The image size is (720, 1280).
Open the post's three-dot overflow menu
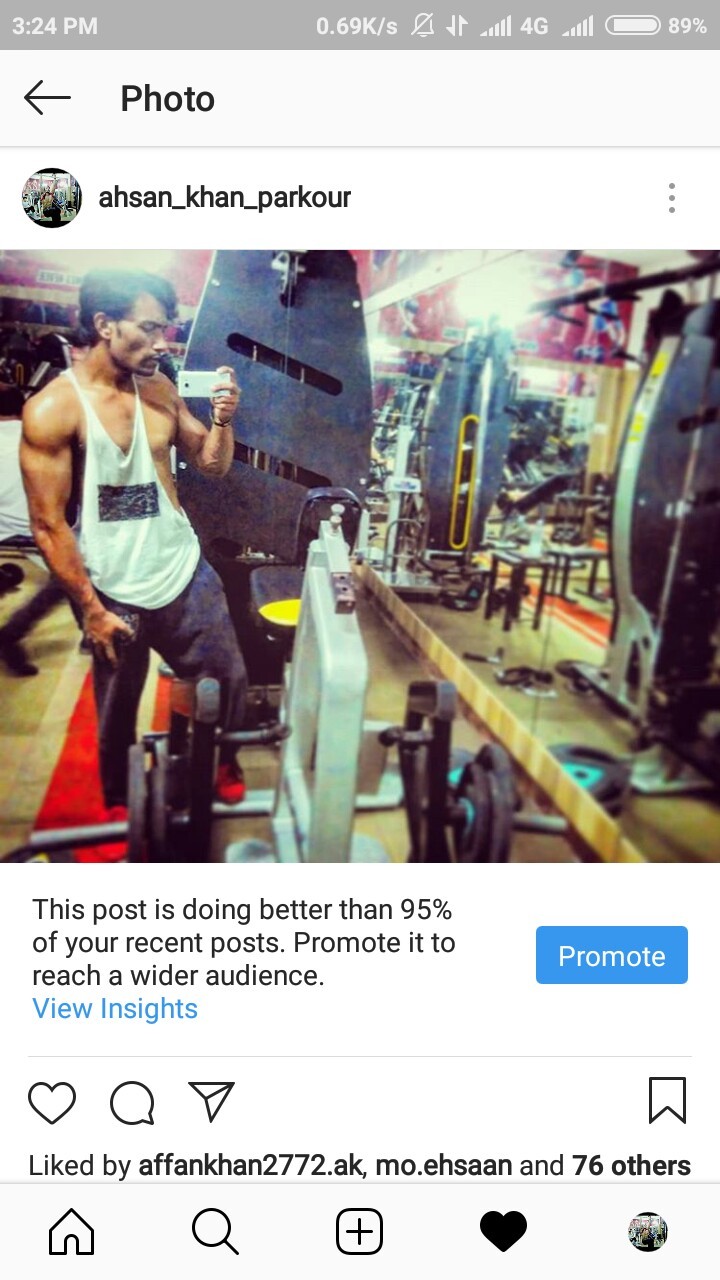coord(671,198)
